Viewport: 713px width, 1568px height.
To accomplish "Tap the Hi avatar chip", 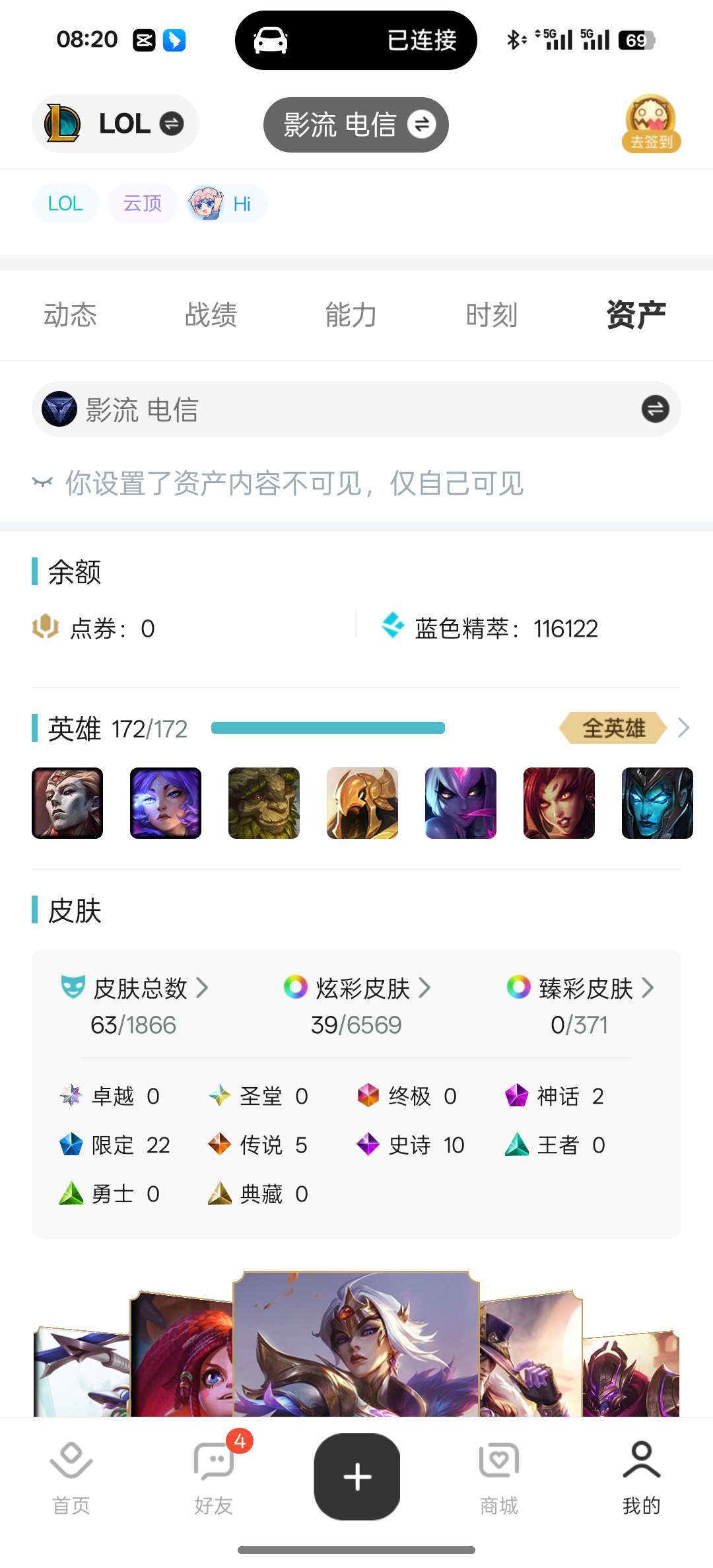I will (226, 203).
